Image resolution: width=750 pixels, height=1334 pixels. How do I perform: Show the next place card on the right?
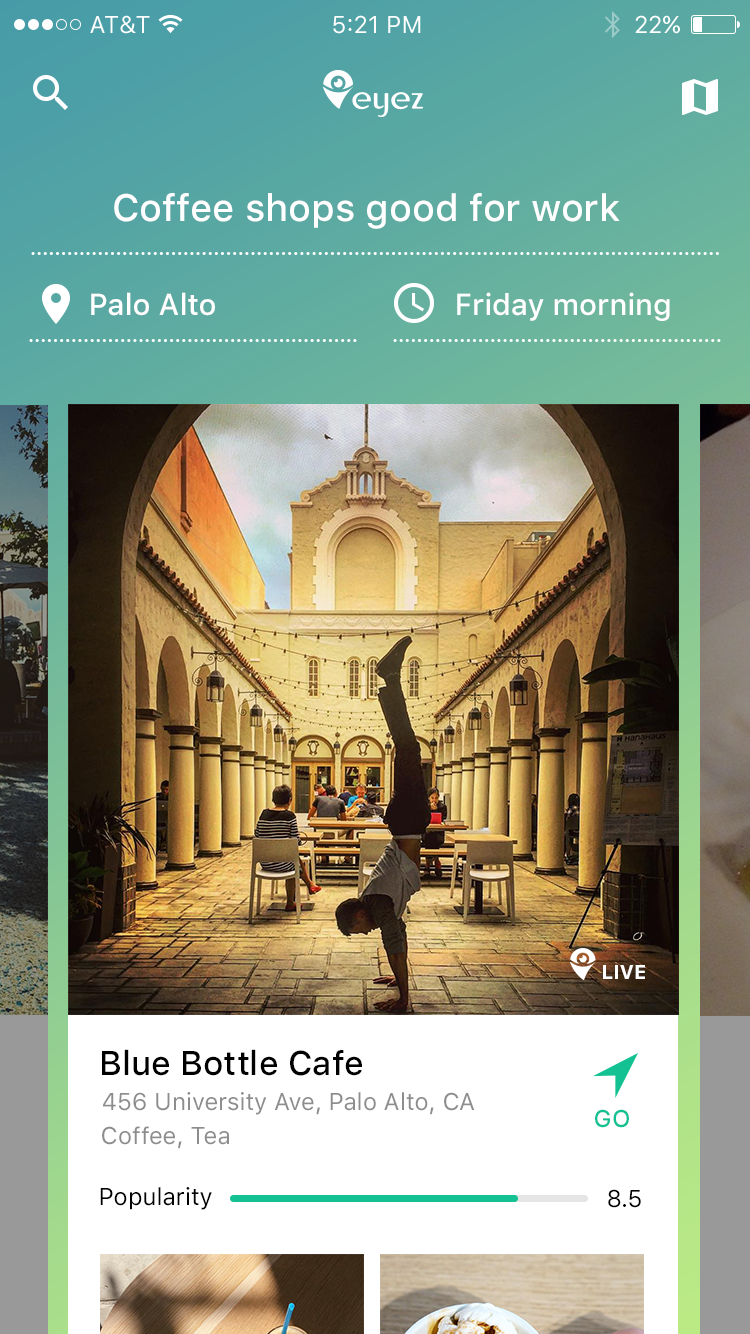[725, 708]
